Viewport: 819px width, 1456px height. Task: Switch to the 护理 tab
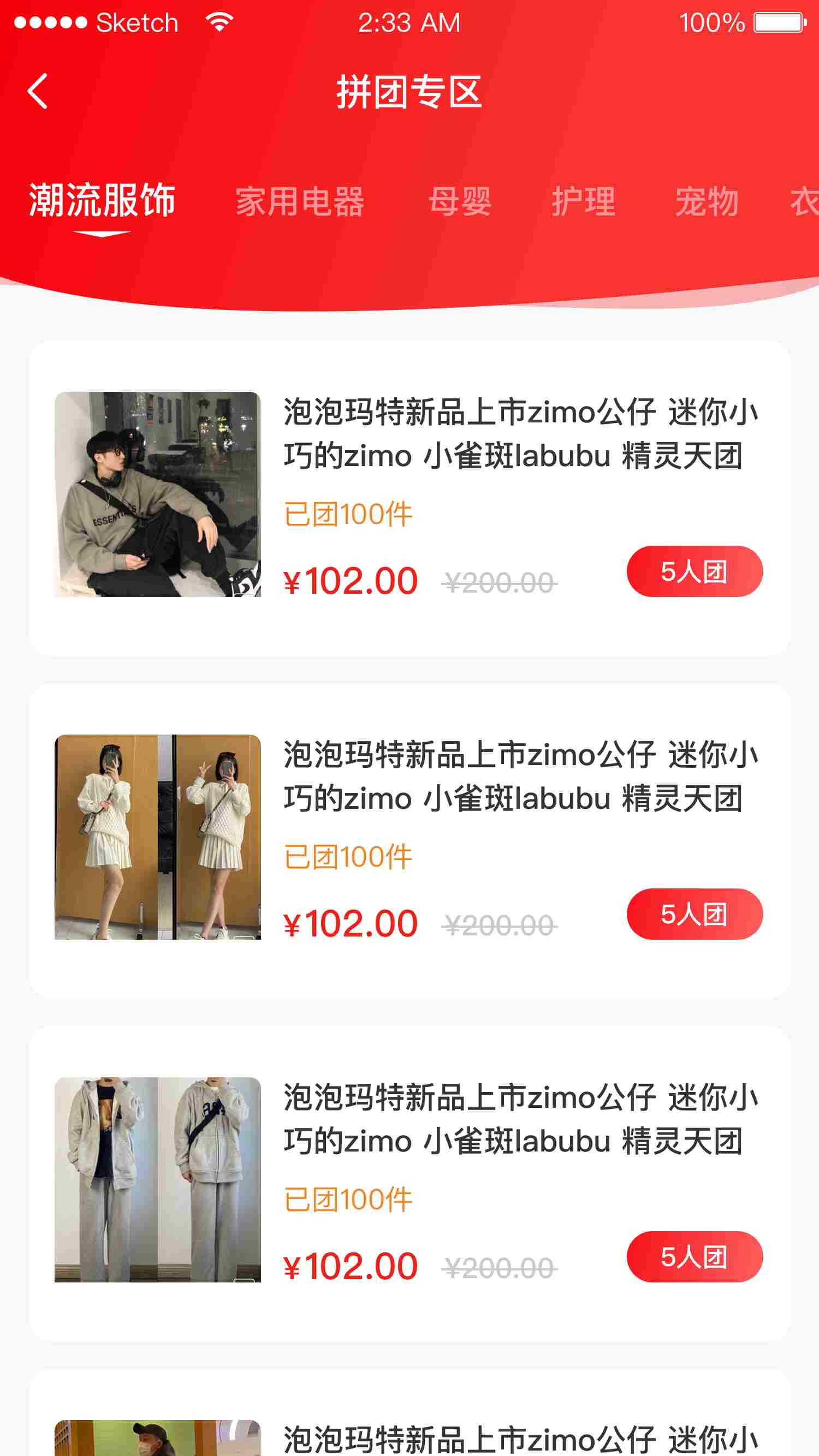[x=583, y=202]
